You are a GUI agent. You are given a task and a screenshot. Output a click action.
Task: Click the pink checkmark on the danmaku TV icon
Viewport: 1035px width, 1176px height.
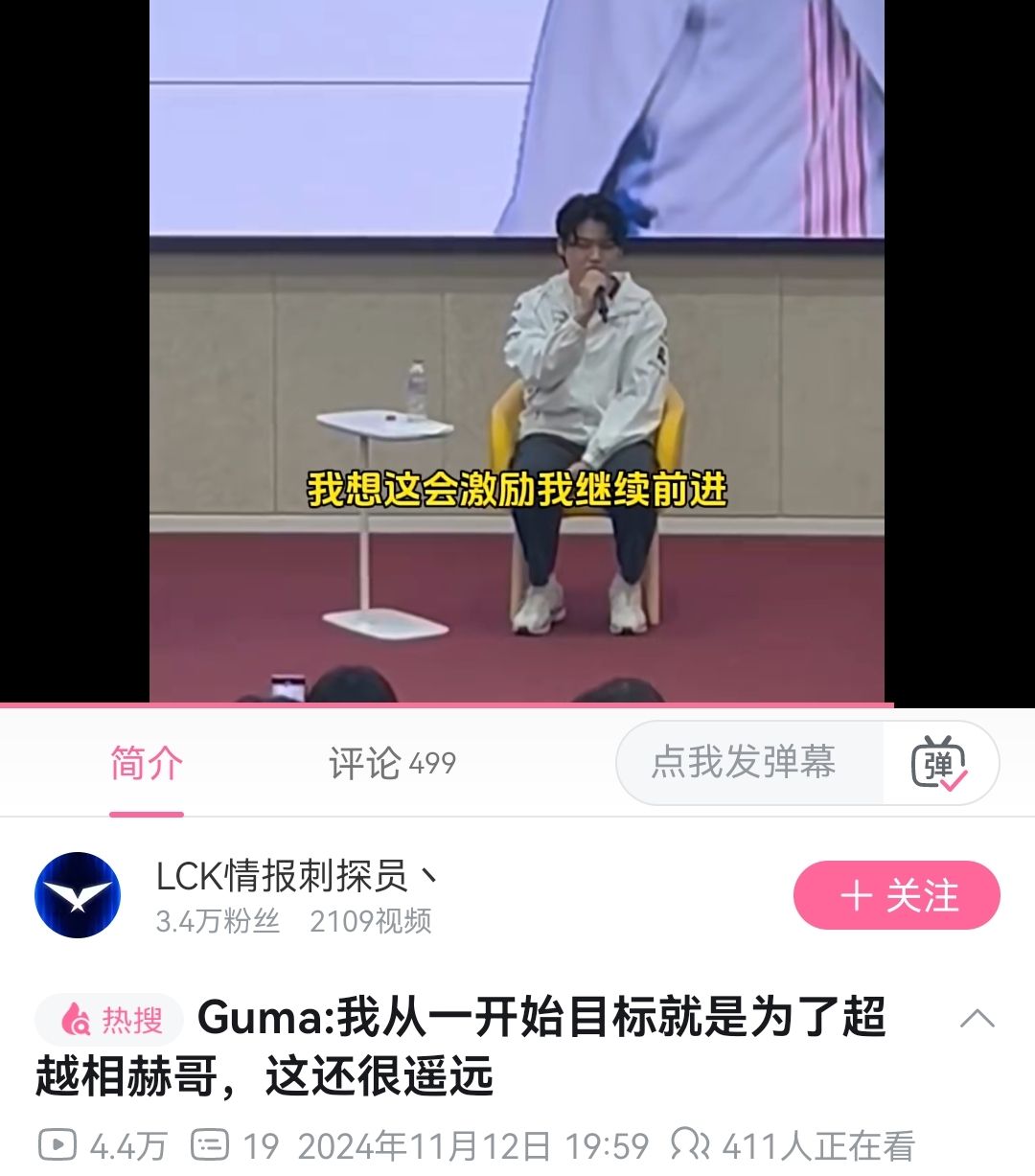point(954,778)
